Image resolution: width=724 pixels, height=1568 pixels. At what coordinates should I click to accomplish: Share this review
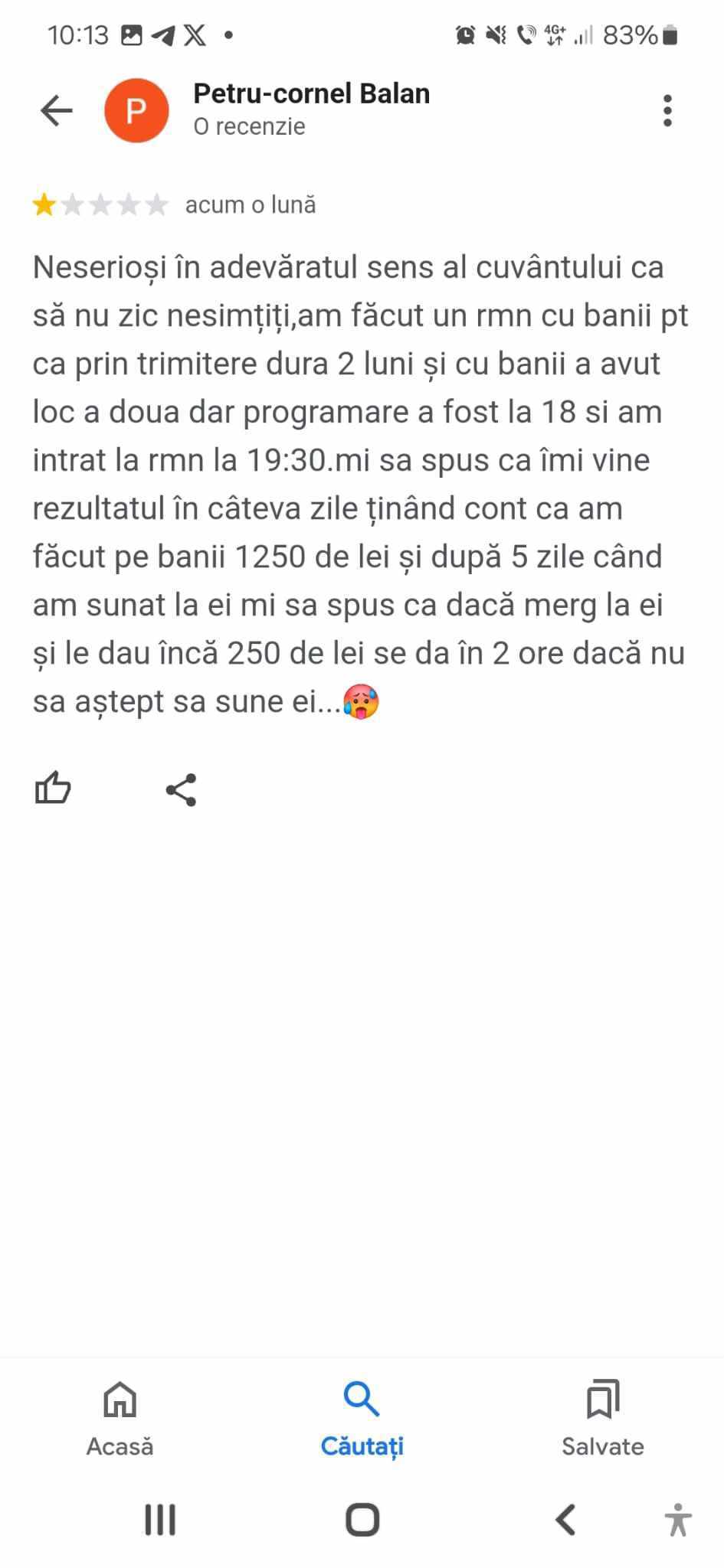point(182,789)
